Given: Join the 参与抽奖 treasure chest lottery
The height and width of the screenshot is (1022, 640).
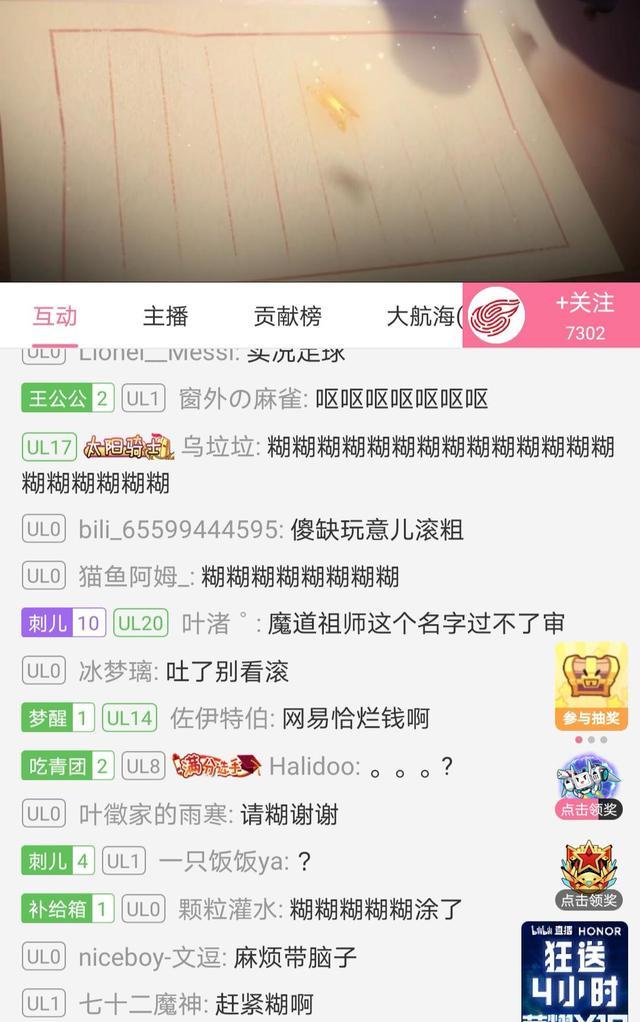Looking at the screenshot, I should click(x=591, y=687).
